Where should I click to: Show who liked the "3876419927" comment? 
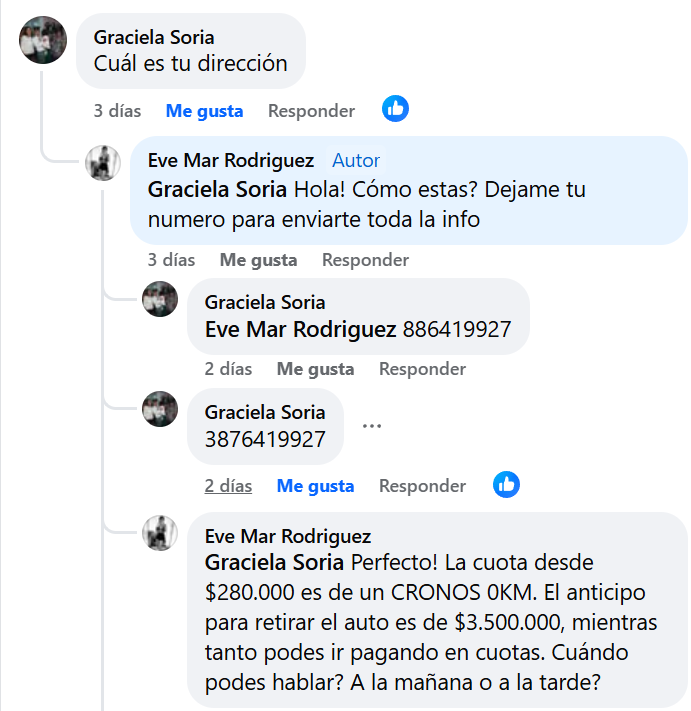click(507, 485)
